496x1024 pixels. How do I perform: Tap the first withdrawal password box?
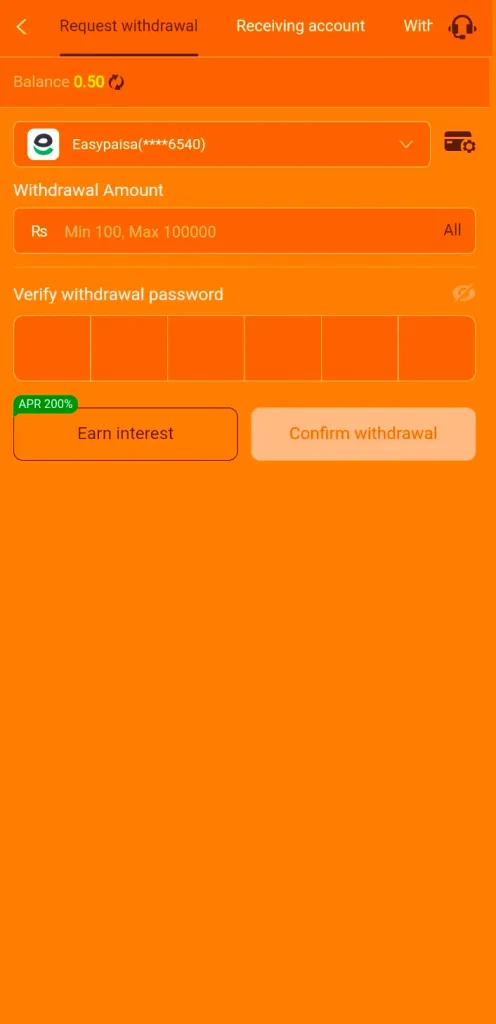(x=52, y=348)
